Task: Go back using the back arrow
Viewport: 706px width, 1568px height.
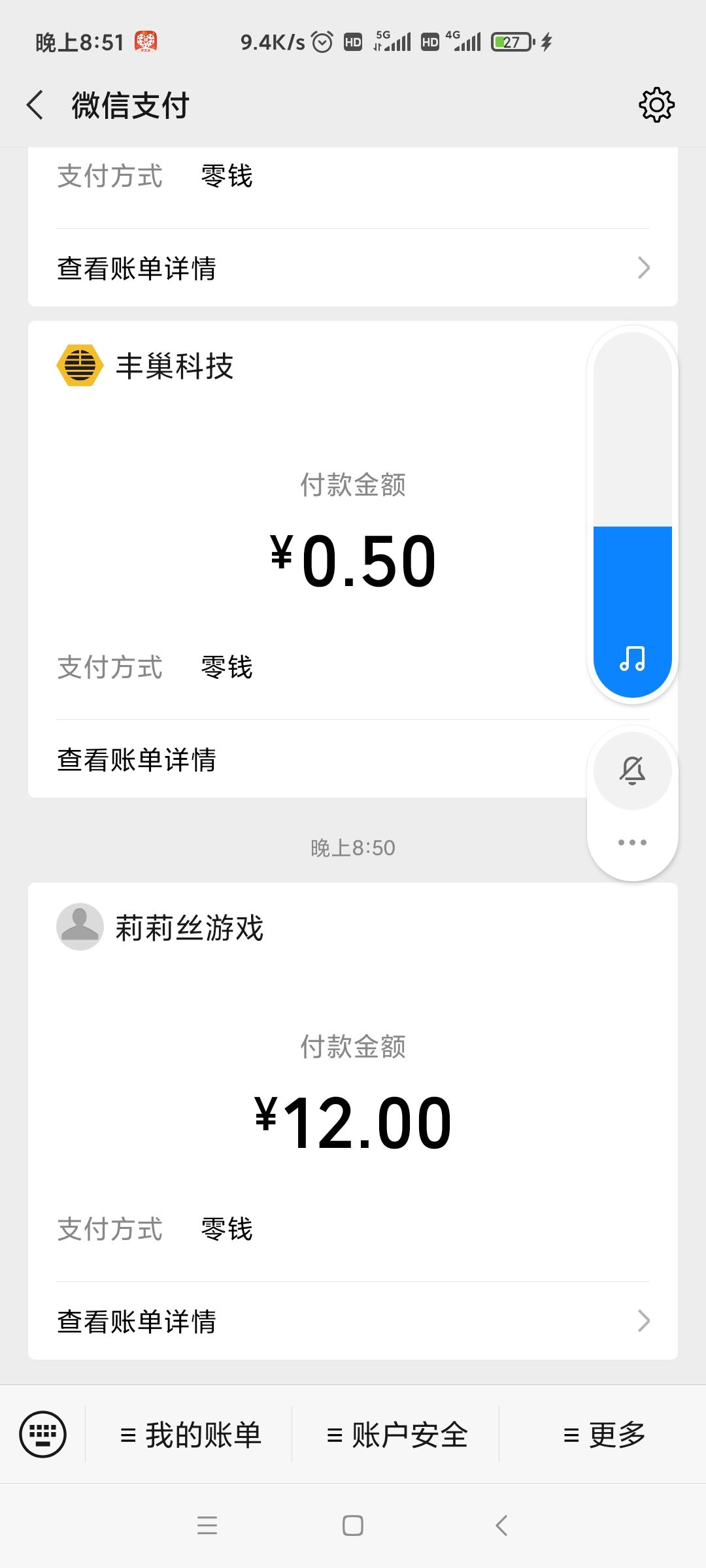Action: (x=36, y=105)
